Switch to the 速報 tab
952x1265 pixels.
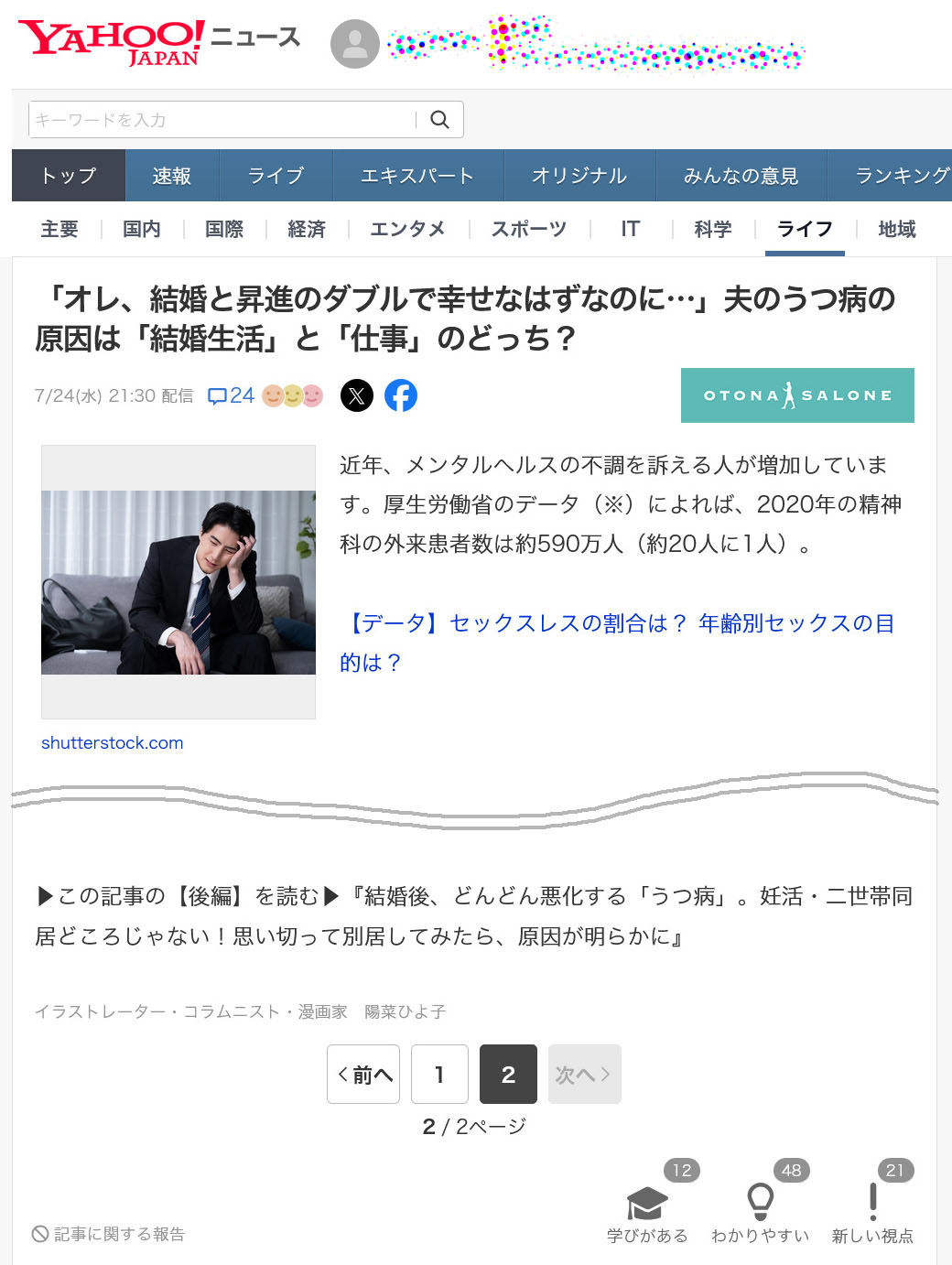[x=171, y=176]
